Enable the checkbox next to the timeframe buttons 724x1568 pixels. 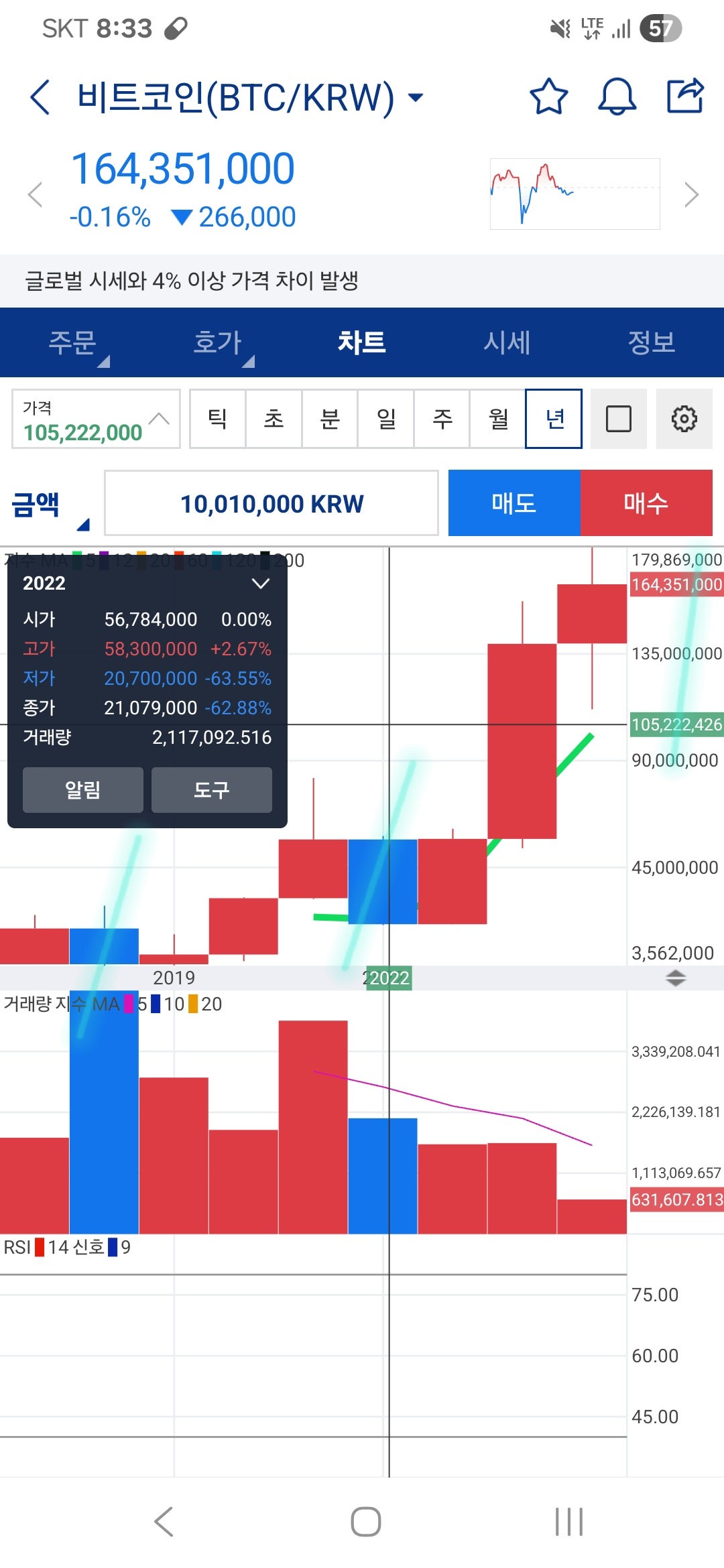tap(619, 418)
